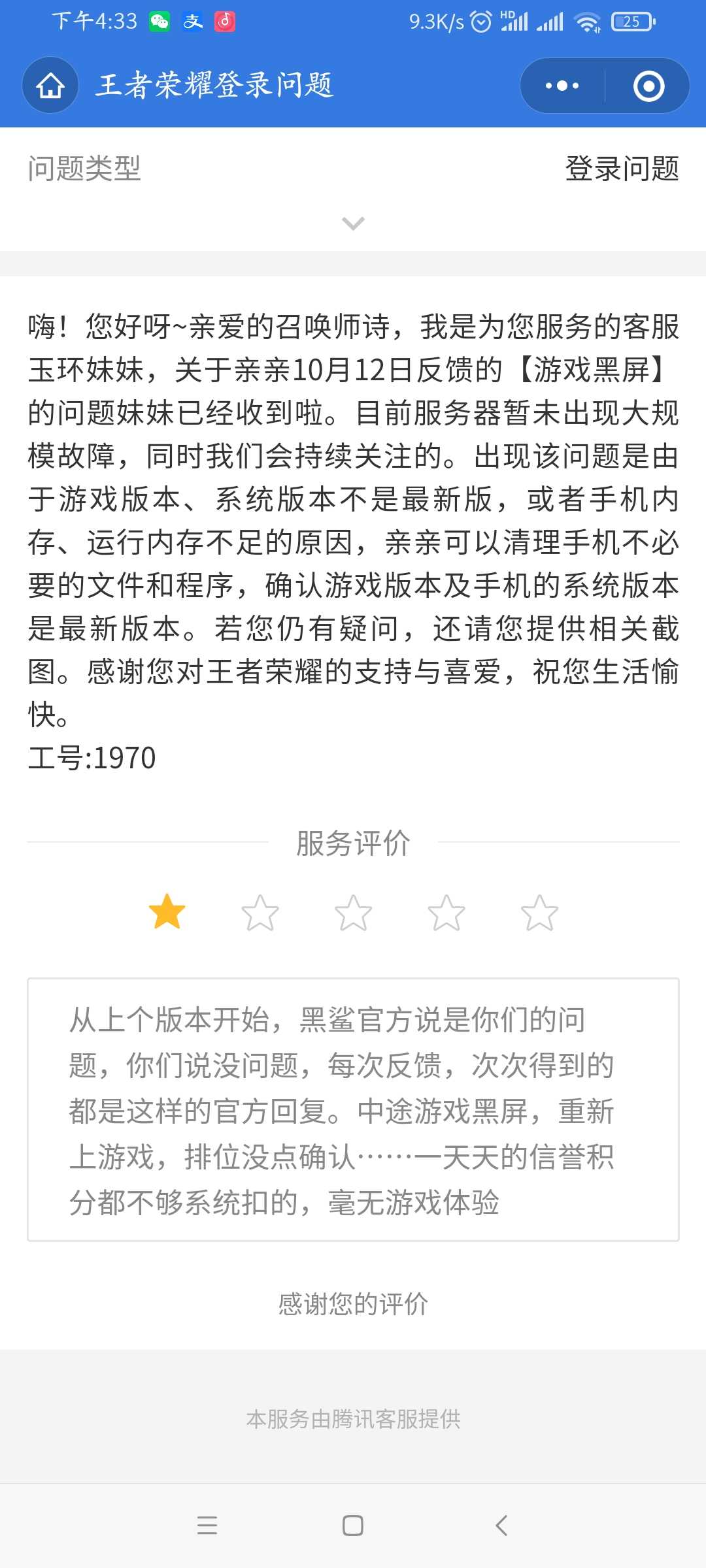This screenshot has width=706, height=1568.
Task: Open the three-dot more options menu
Action: coord(562,86)
